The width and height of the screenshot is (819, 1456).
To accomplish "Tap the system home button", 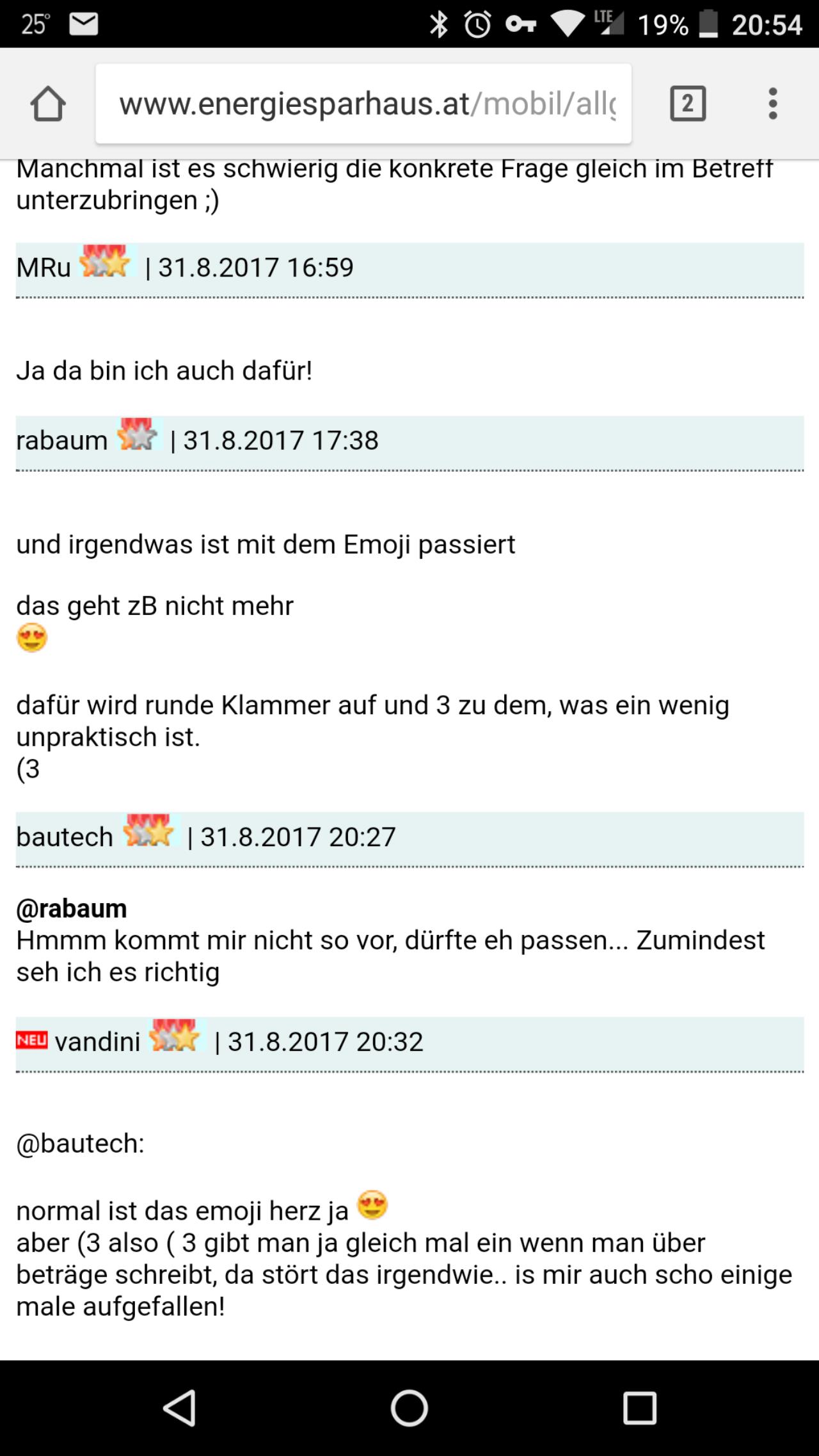I will tap(409, 1407).
